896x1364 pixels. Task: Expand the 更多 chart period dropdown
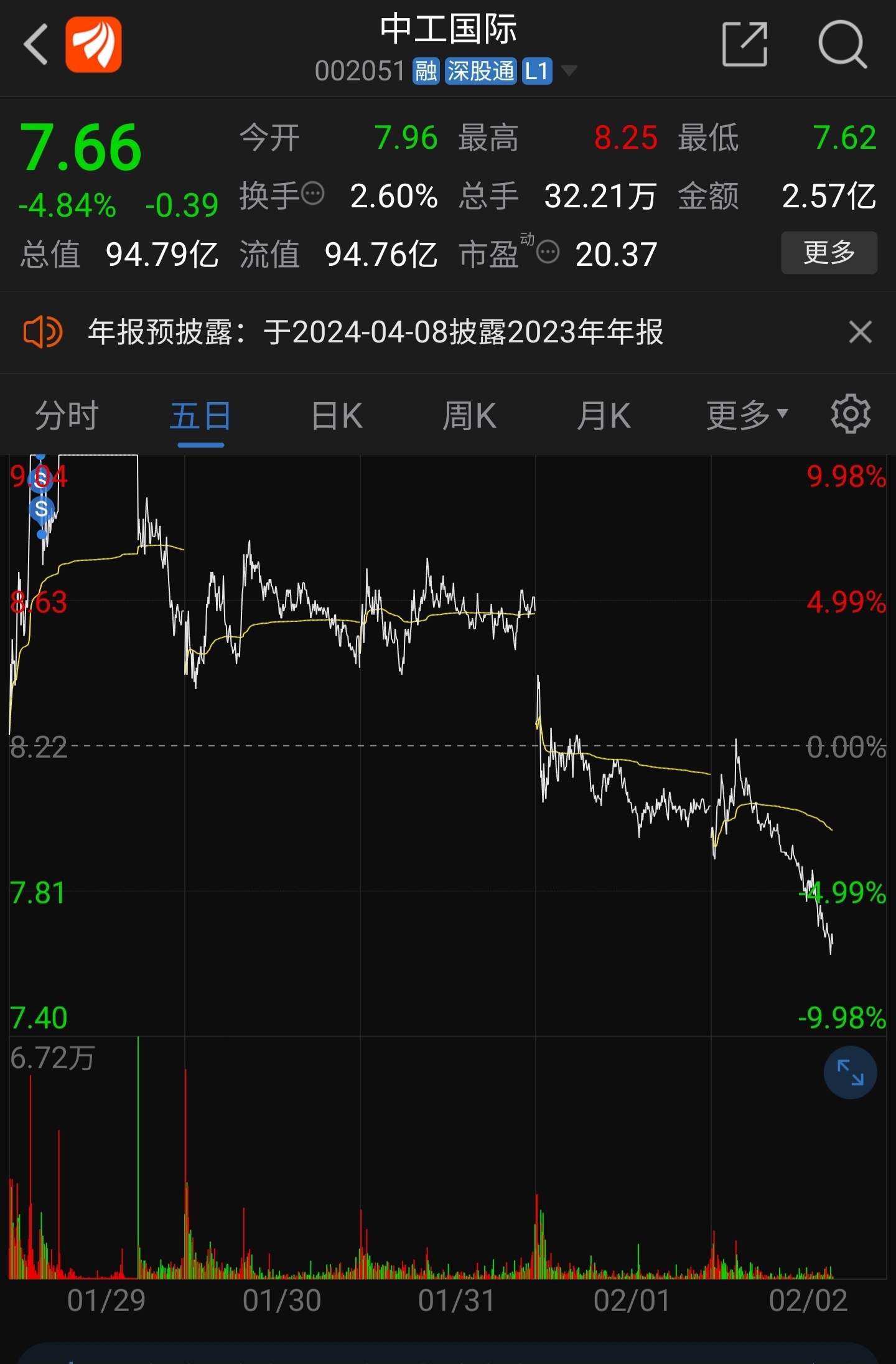(x=747, y=415)
